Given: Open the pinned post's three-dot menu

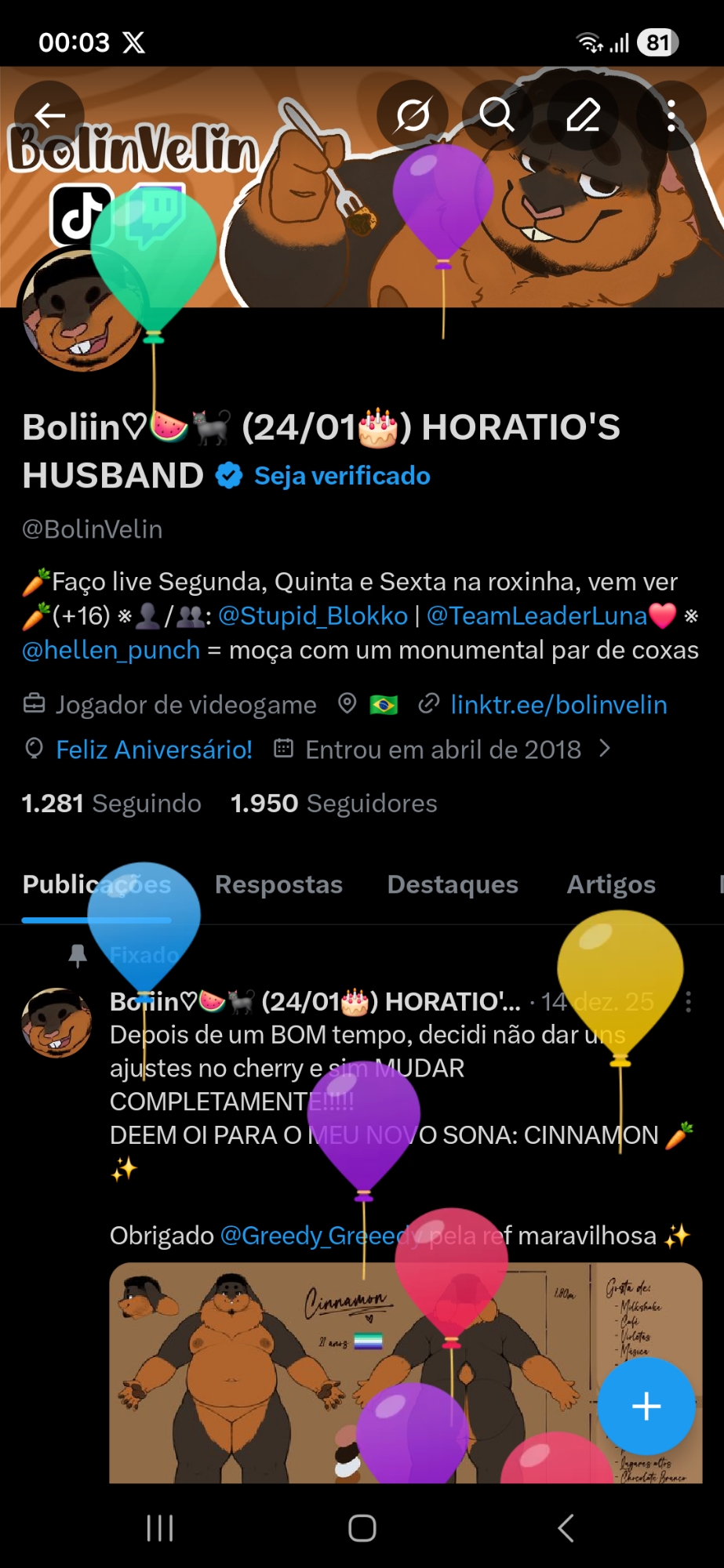Looking at the screenshot, I should point(688,1002).
